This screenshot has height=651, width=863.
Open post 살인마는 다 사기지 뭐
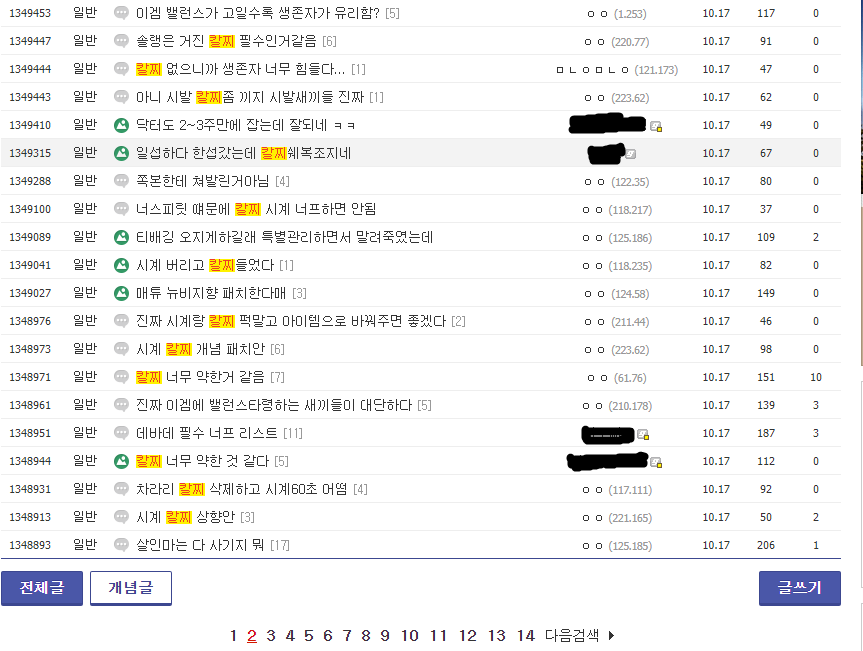coord(200,545)
